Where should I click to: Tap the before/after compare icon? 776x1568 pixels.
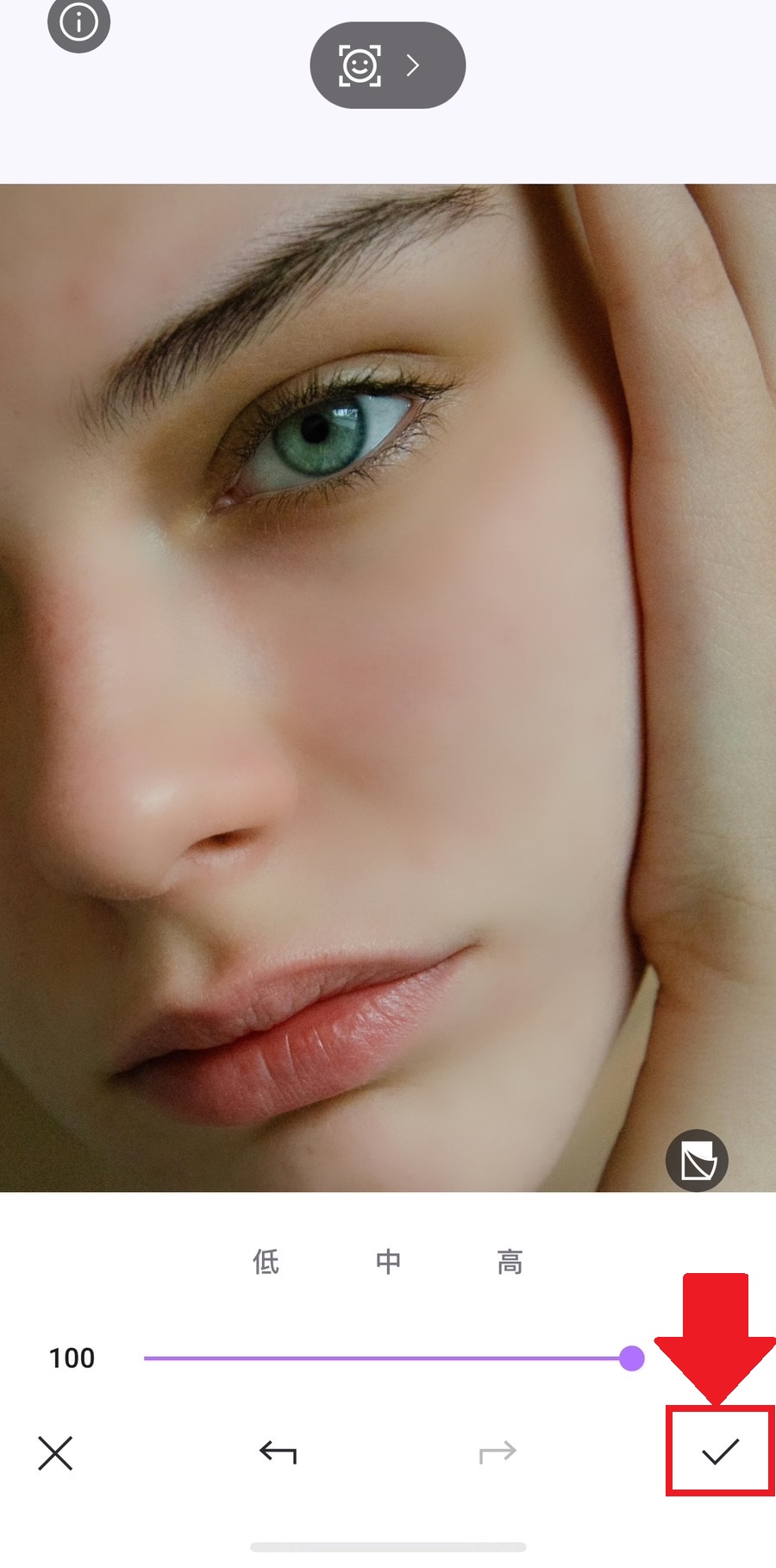click(x=697, y=1161)
